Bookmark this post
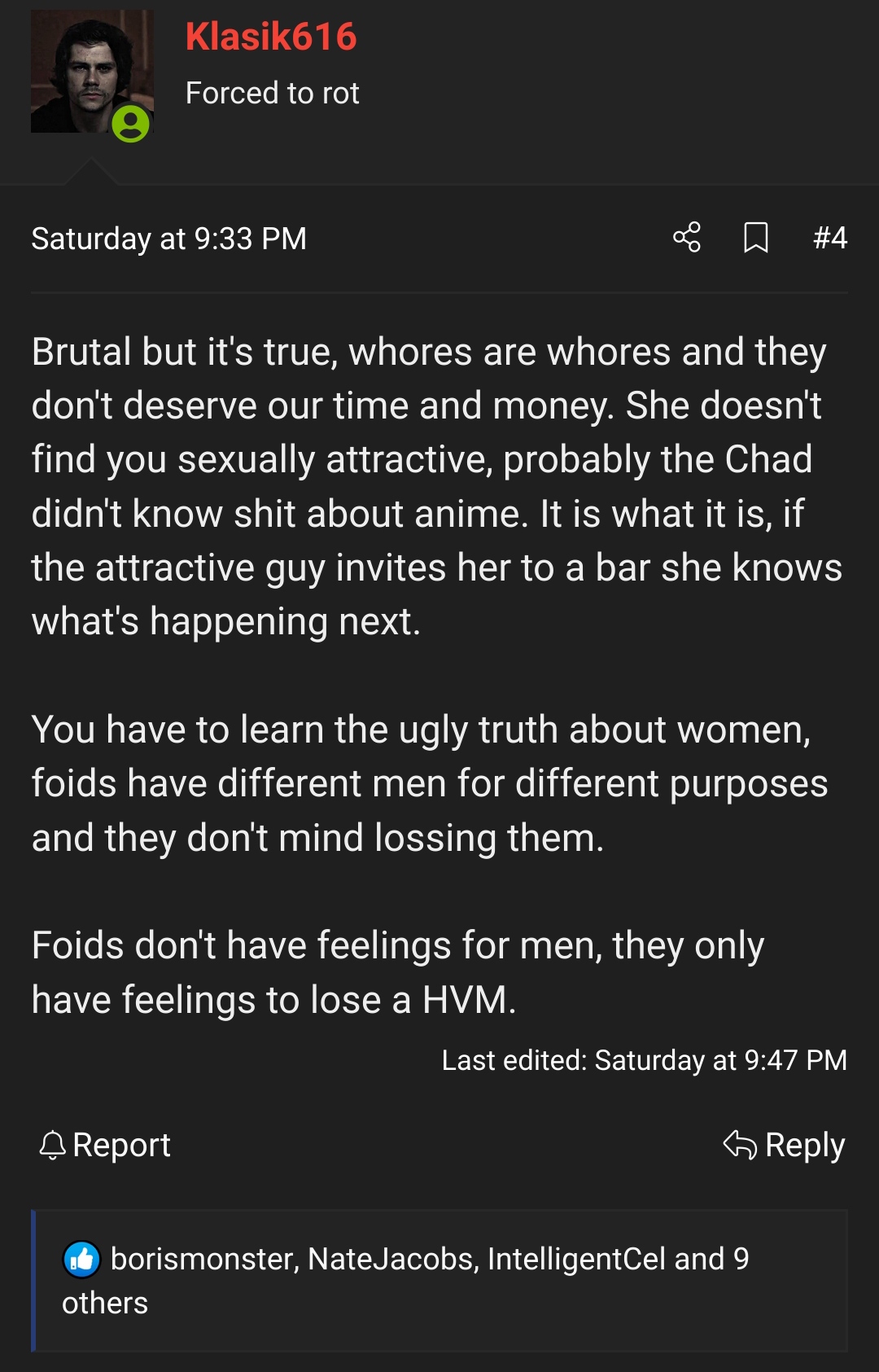Viewport: 879px width, 1372px height. point(755,238)
